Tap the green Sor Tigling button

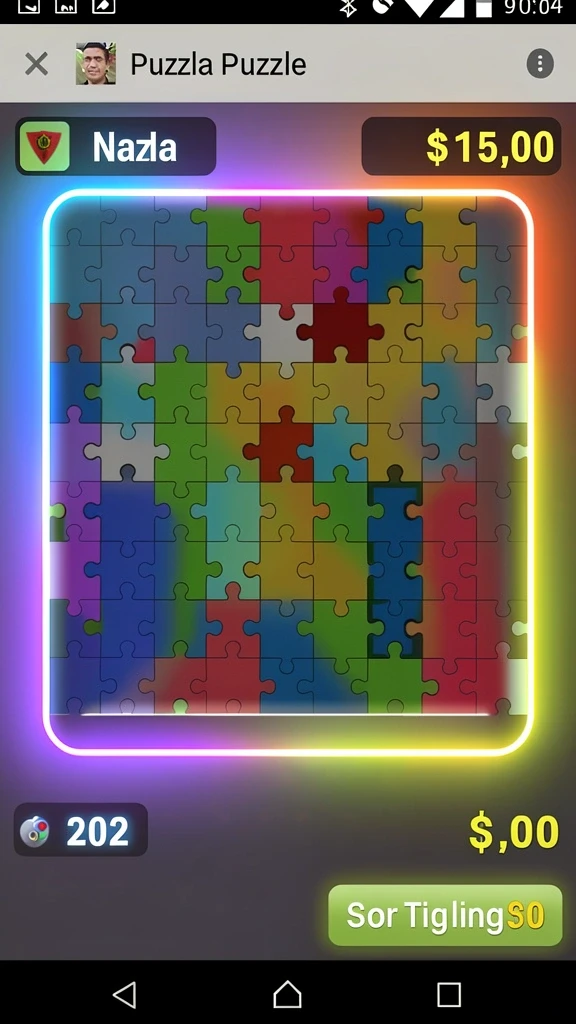pyautogui.click(x=445, y=915)
